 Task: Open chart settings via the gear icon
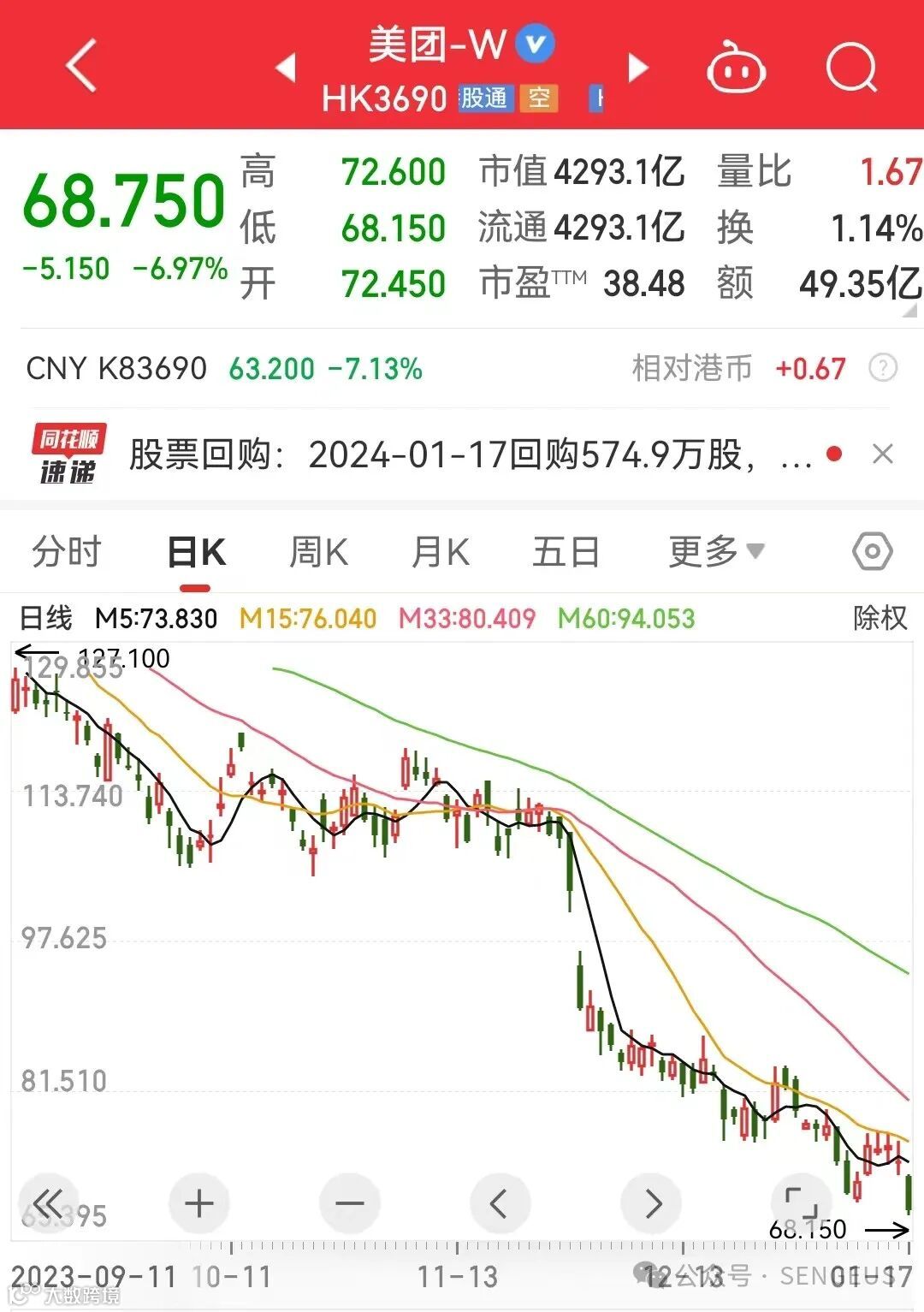[872, 551]
